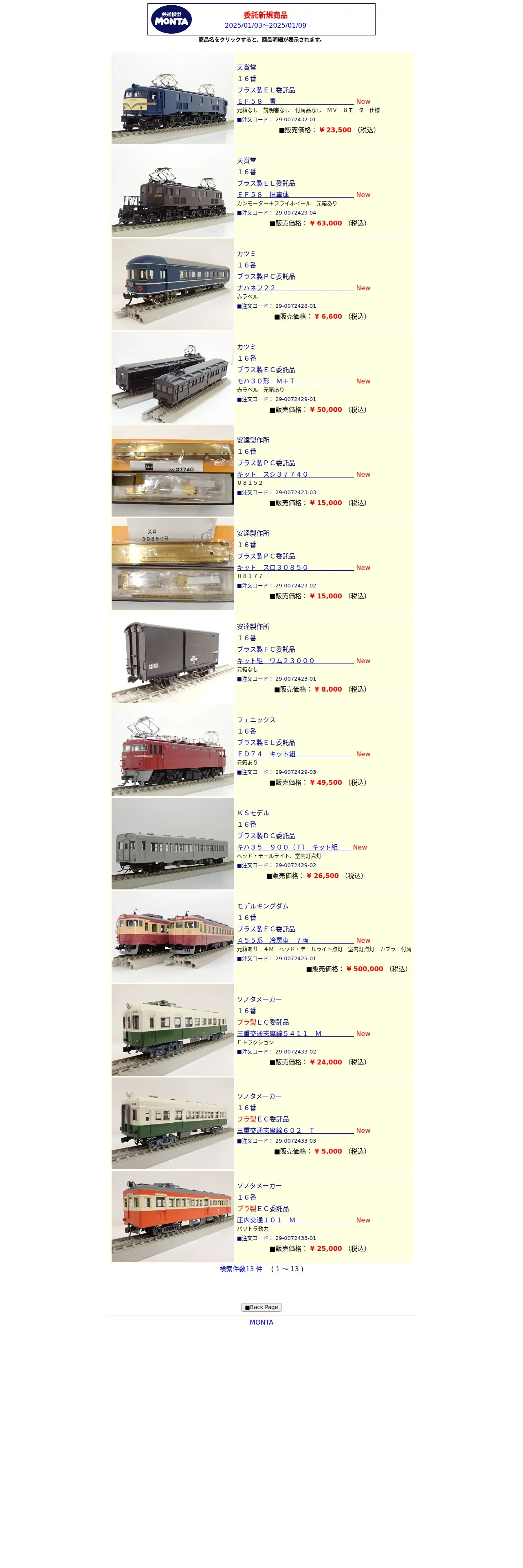Open the 三重交通志摩線602 T link
The height and width of the screenshot is (1568, 523).
[295, 1130]
